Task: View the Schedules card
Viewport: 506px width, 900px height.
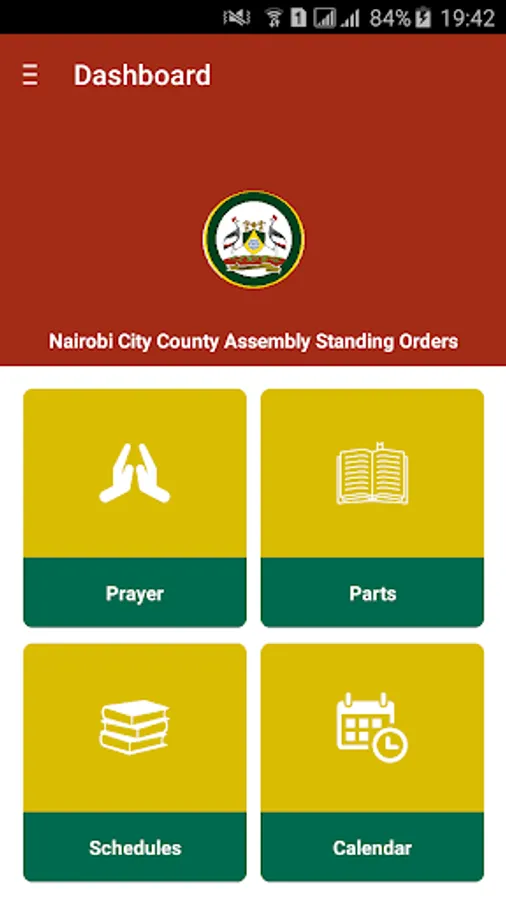Action: coord(135,762)
